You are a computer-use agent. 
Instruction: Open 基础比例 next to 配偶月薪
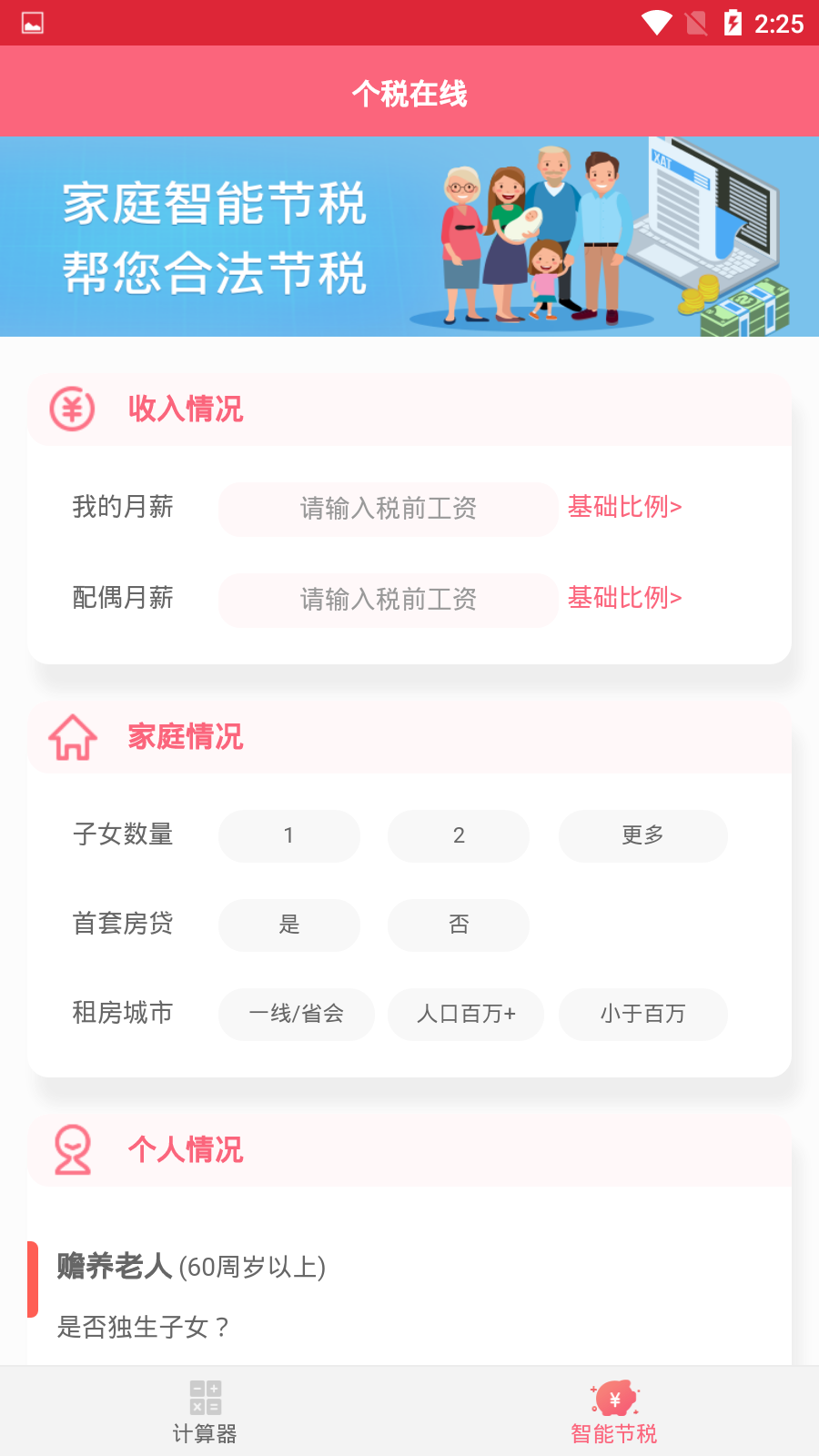click(x=624, y=598)
